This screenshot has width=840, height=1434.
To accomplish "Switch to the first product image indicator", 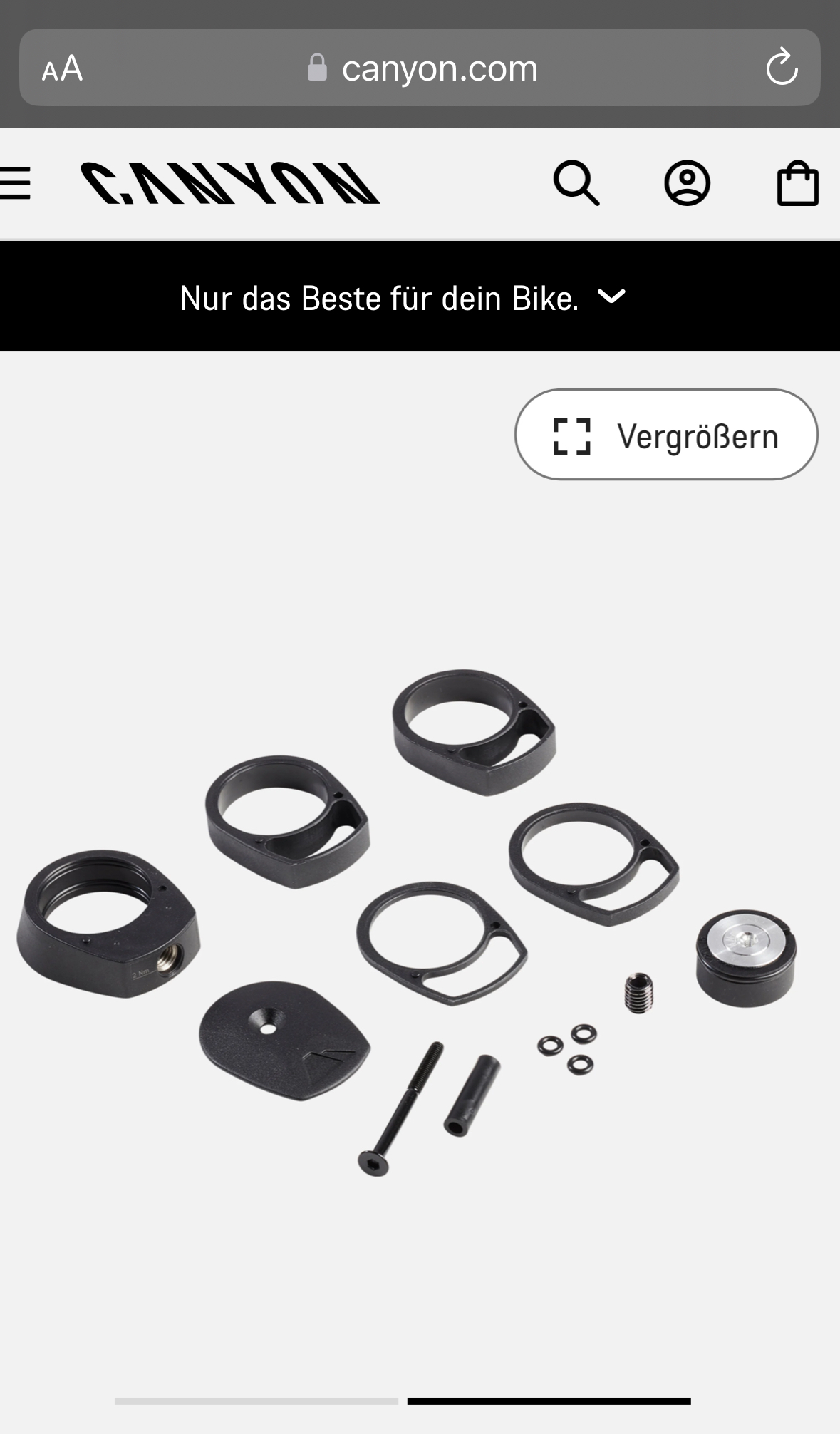I will tap(256, 1401).
